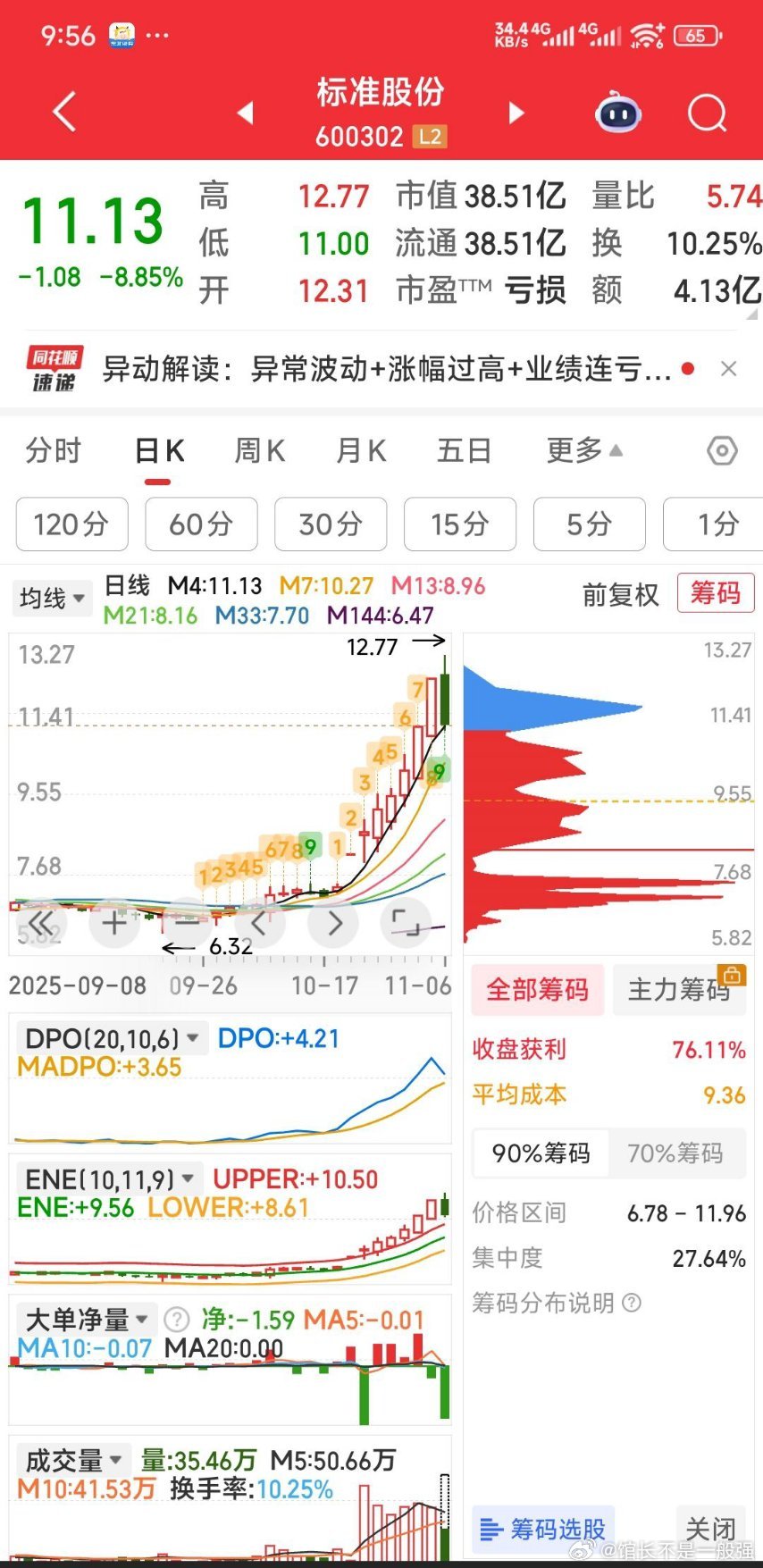Switch to the 分时 chart tab

coord(53,451)
